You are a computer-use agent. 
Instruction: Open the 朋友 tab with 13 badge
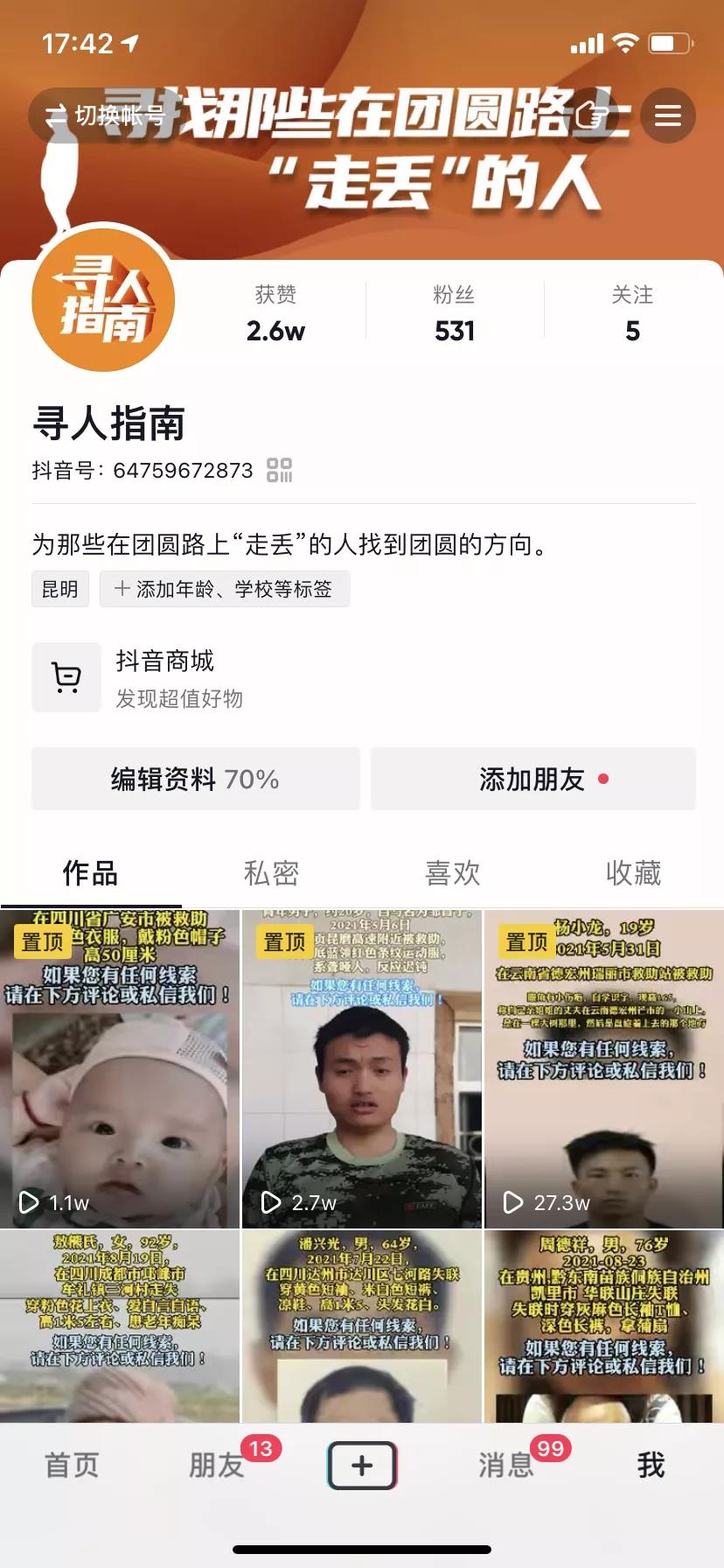pyautogui.click(x=217, y=1465)
